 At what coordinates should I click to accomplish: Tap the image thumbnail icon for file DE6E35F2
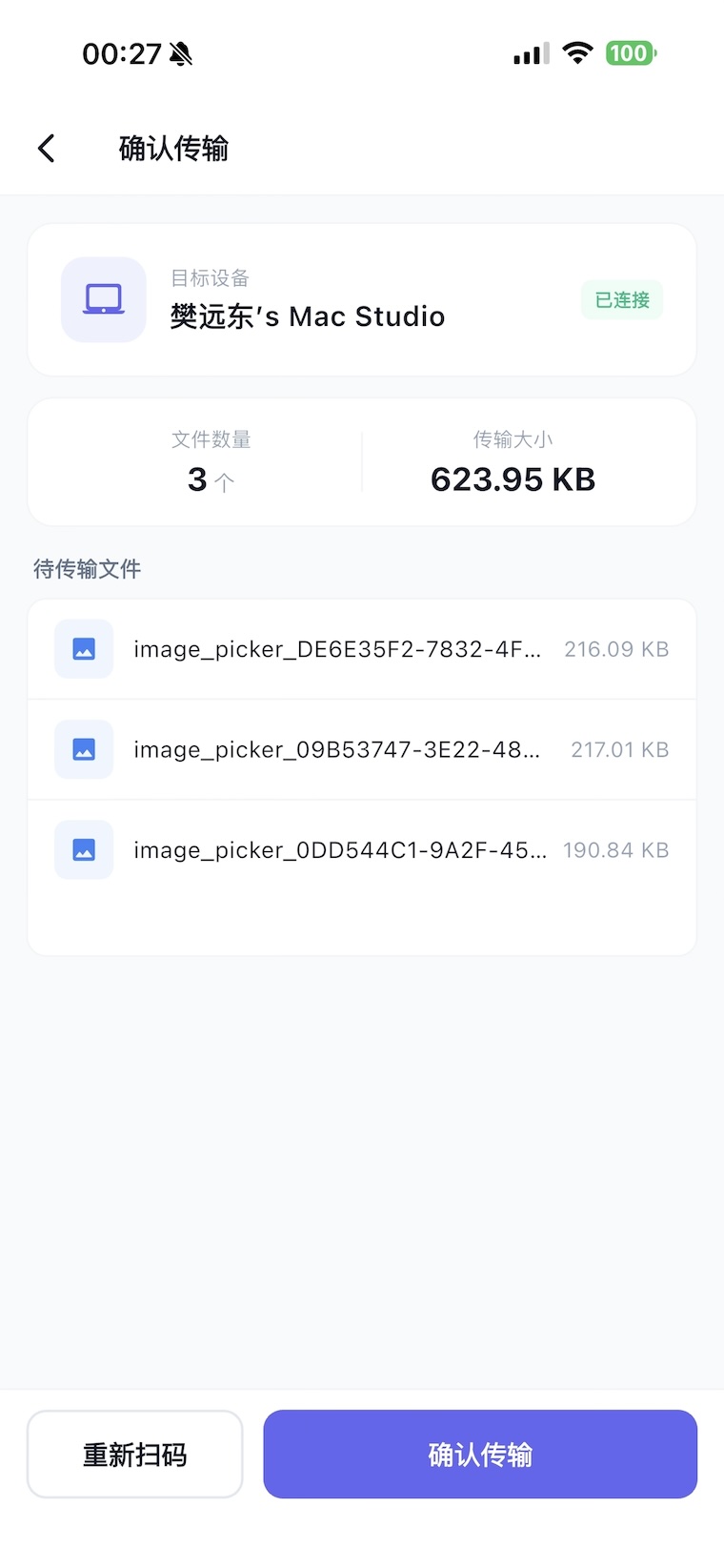click(x=83, y=648)
